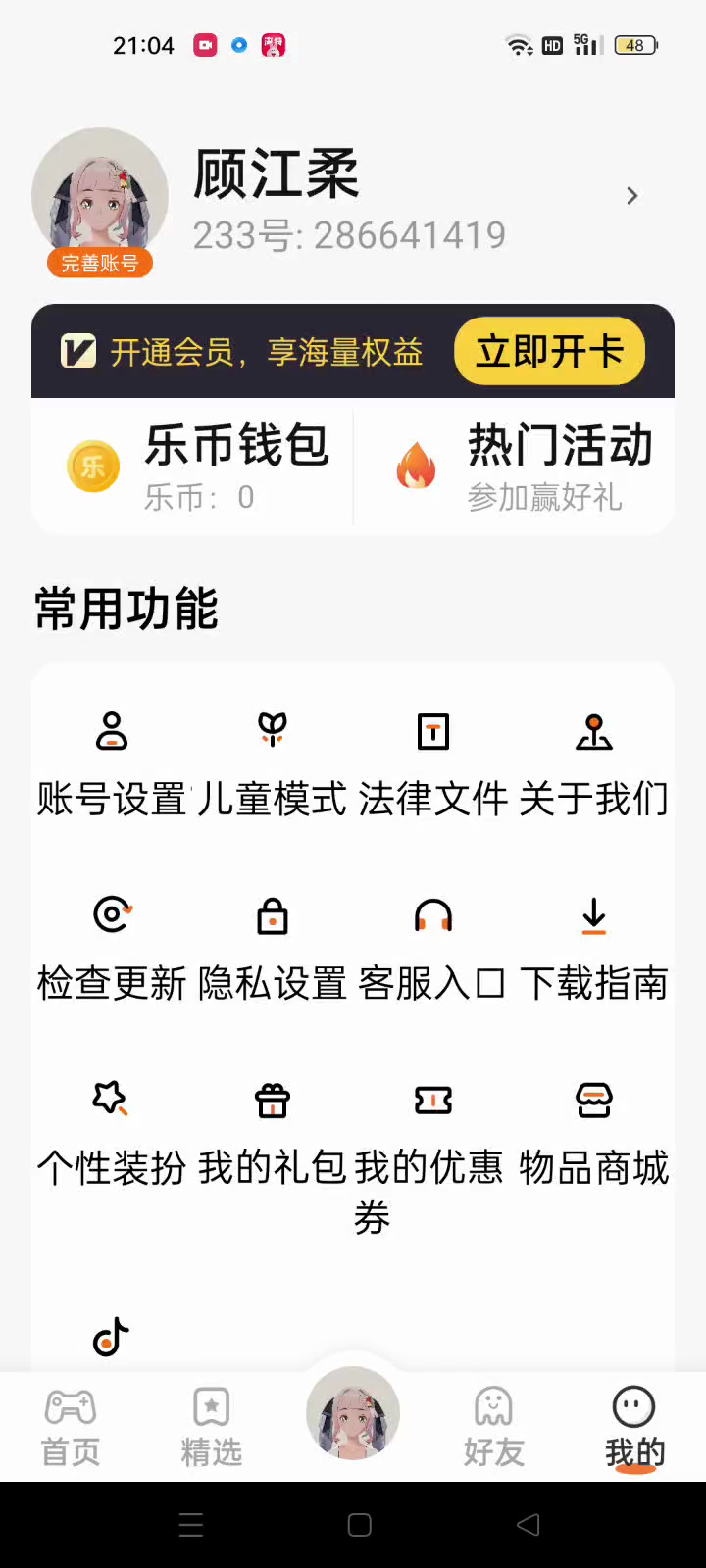Open profile details via the arrow chevron

[x=631, y=196]
